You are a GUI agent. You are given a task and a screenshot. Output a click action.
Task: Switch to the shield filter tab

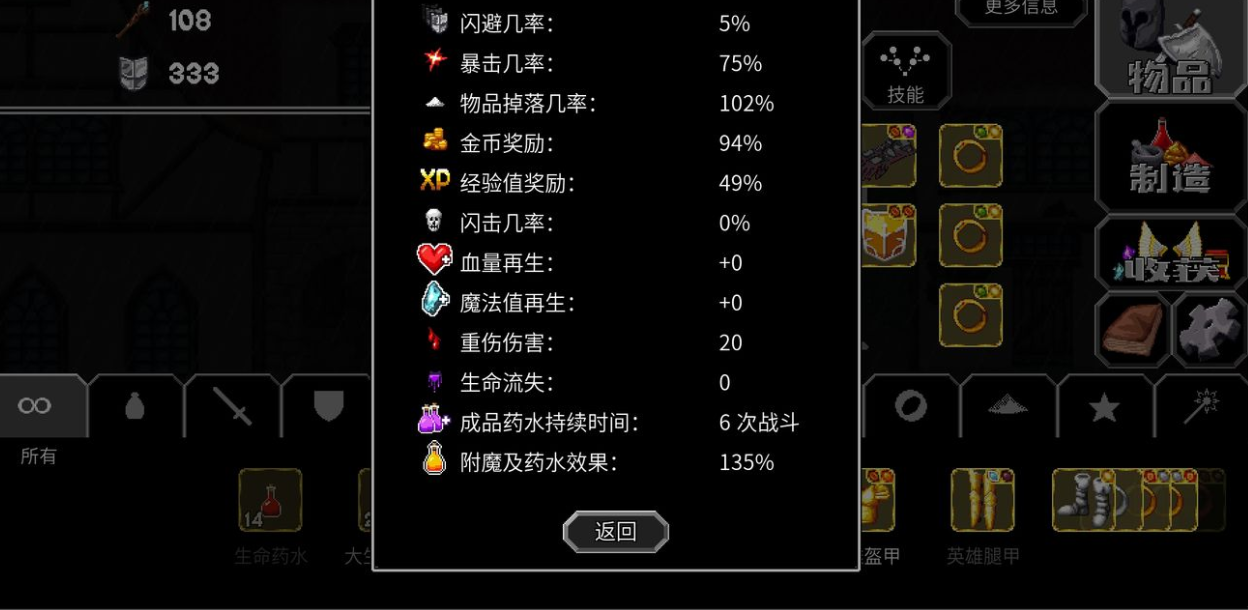tap(329, 406)
